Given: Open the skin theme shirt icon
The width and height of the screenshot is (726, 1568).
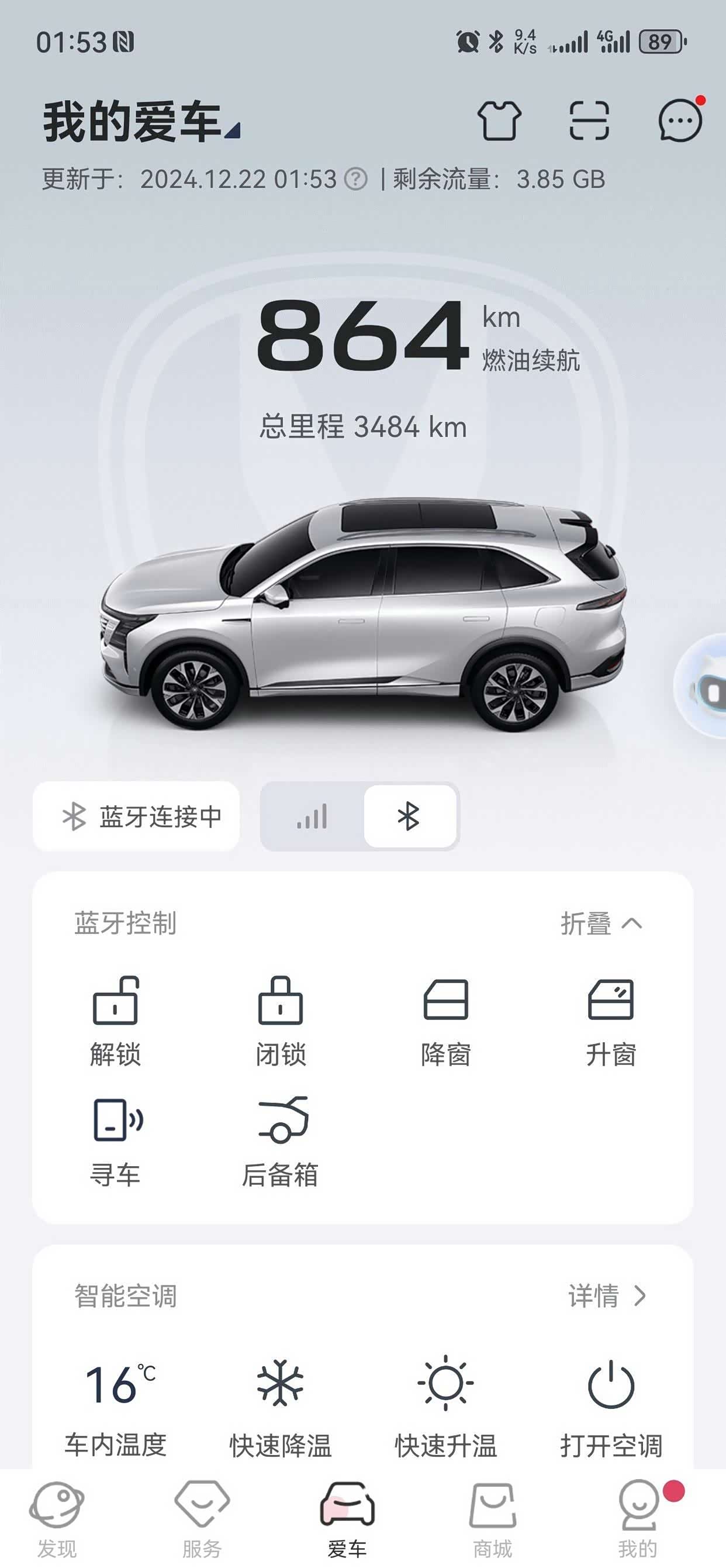Looking at the screenshot, I should [x=499, y=120].
